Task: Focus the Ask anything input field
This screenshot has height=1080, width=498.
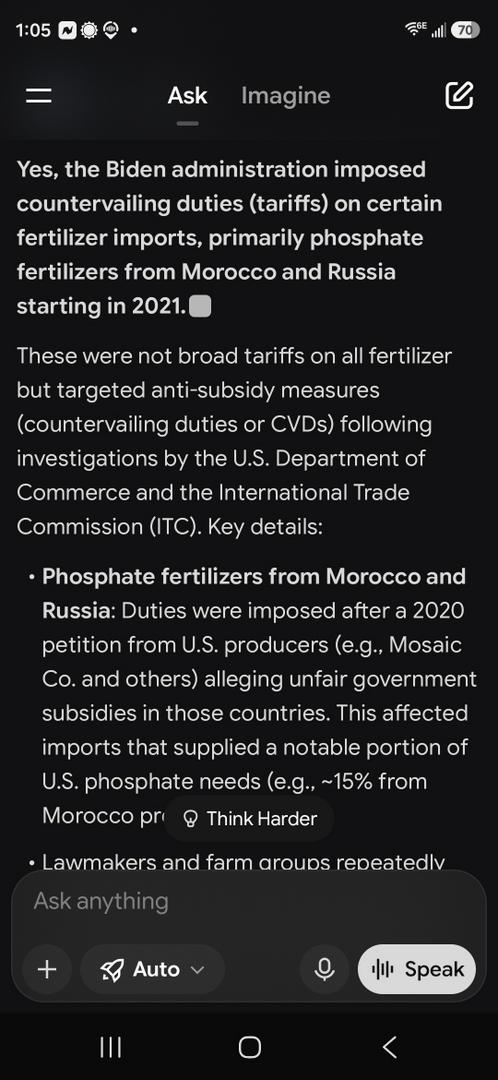Action: (x=249, y=901)
